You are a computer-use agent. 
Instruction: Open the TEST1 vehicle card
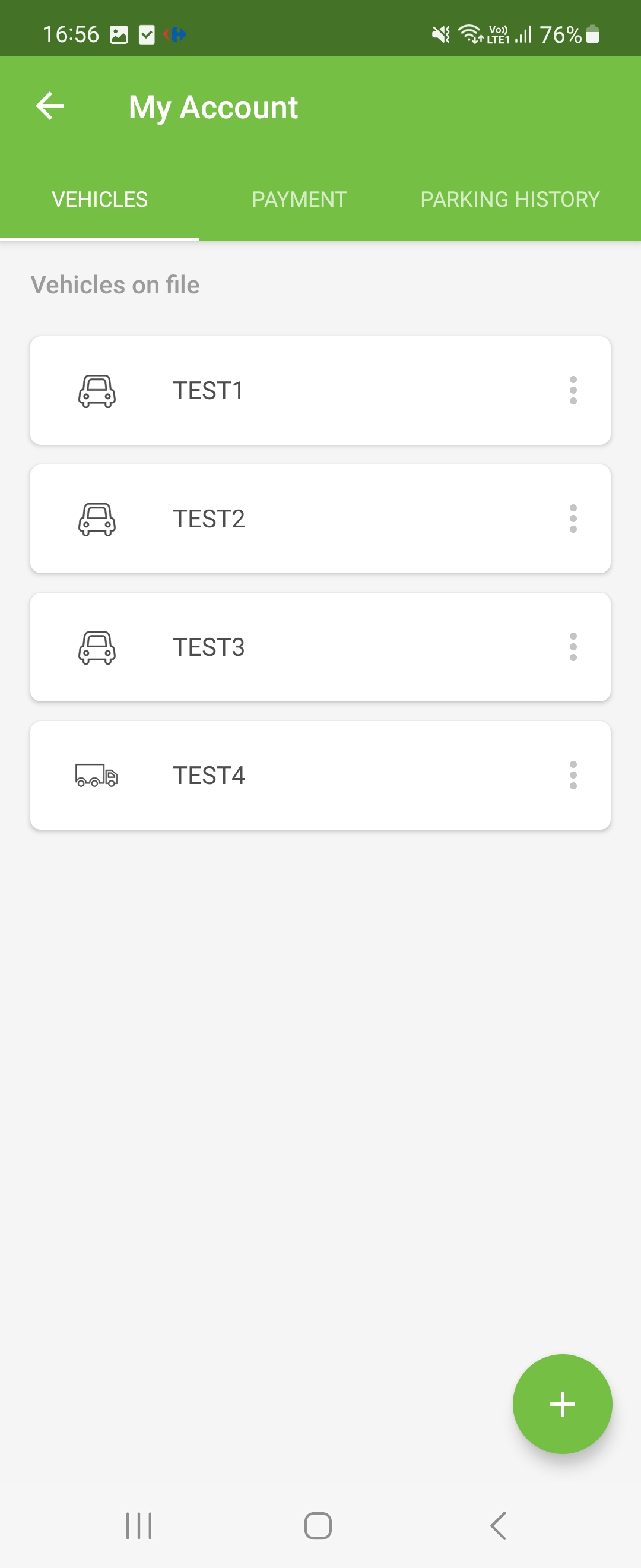[292, 390]
